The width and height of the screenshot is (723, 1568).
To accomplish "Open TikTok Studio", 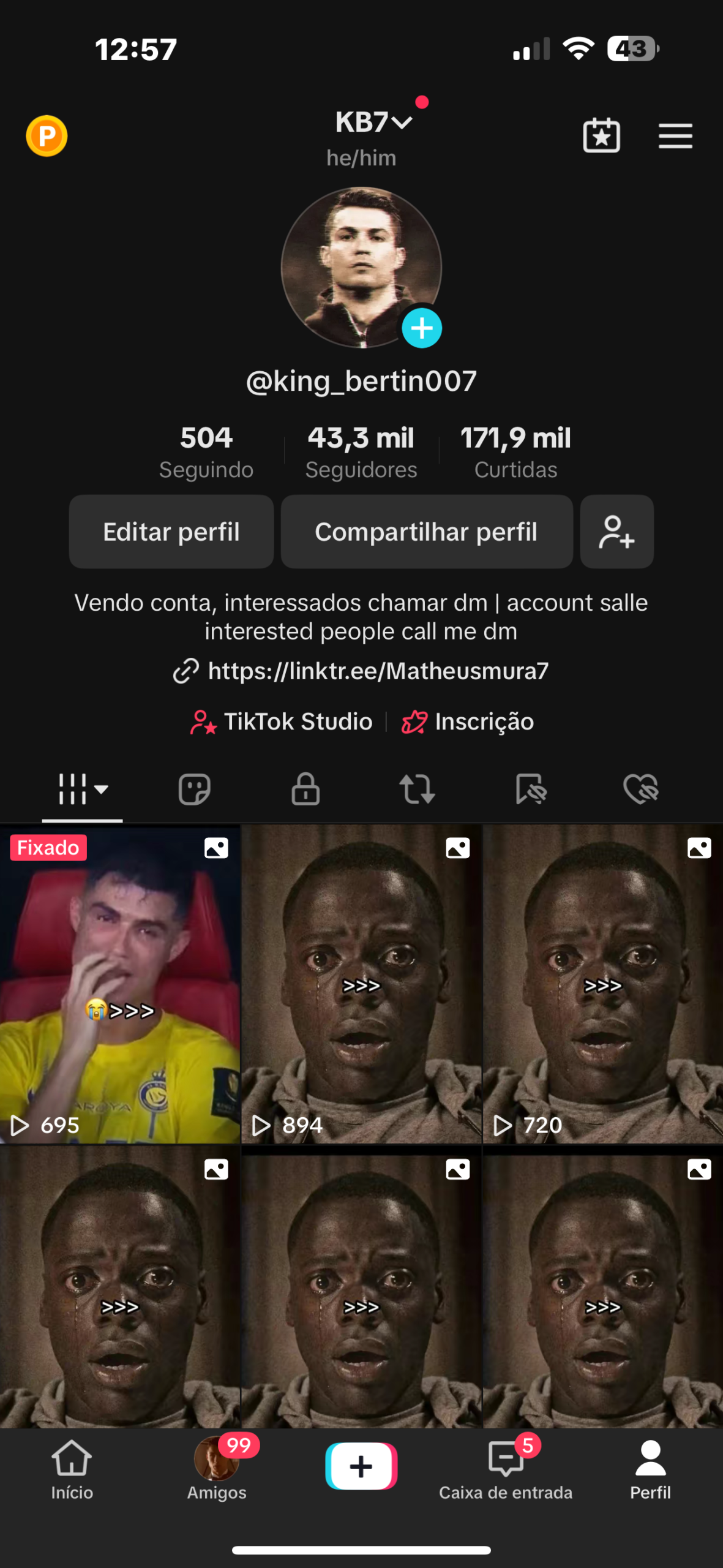I will point(282,722).
